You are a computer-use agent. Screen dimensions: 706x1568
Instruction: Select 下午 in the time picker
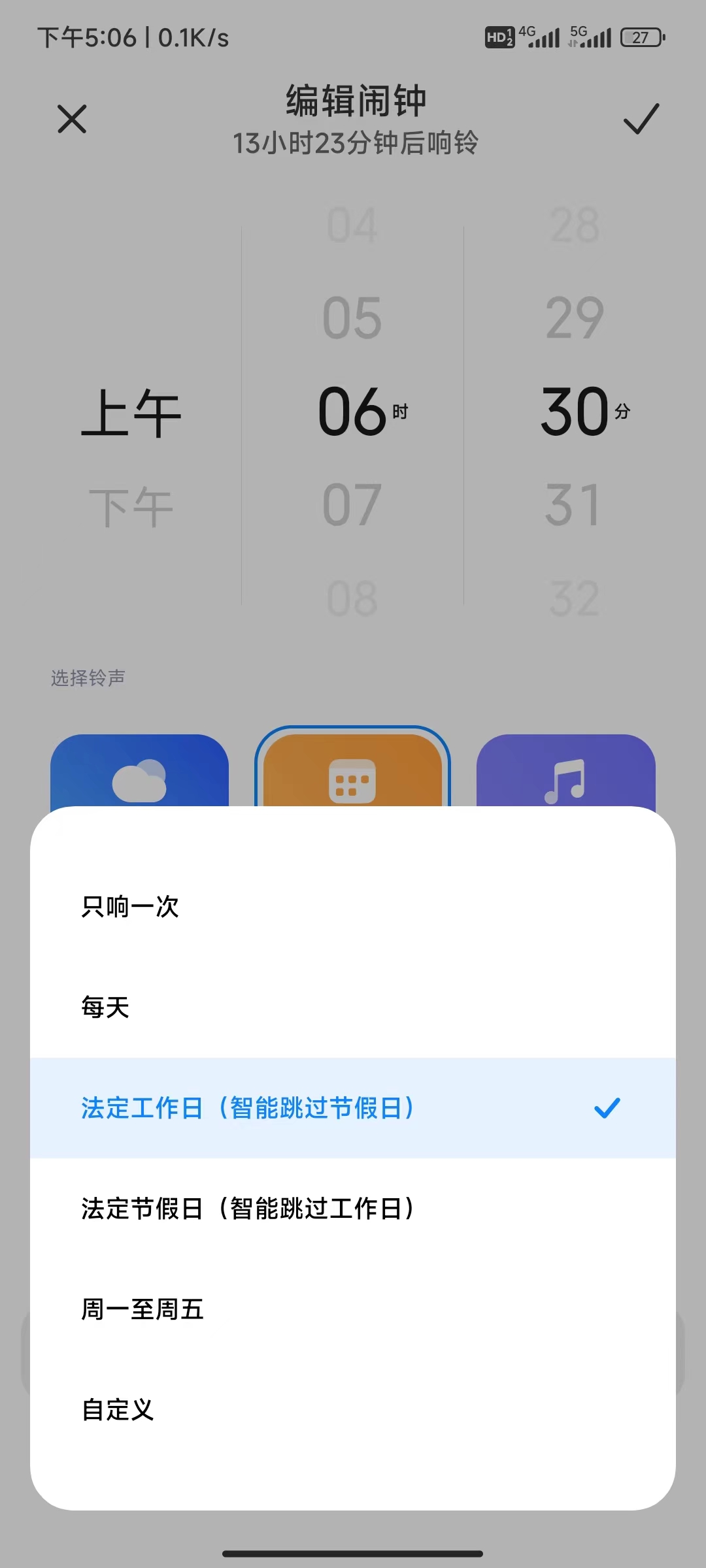click(131, 507)
